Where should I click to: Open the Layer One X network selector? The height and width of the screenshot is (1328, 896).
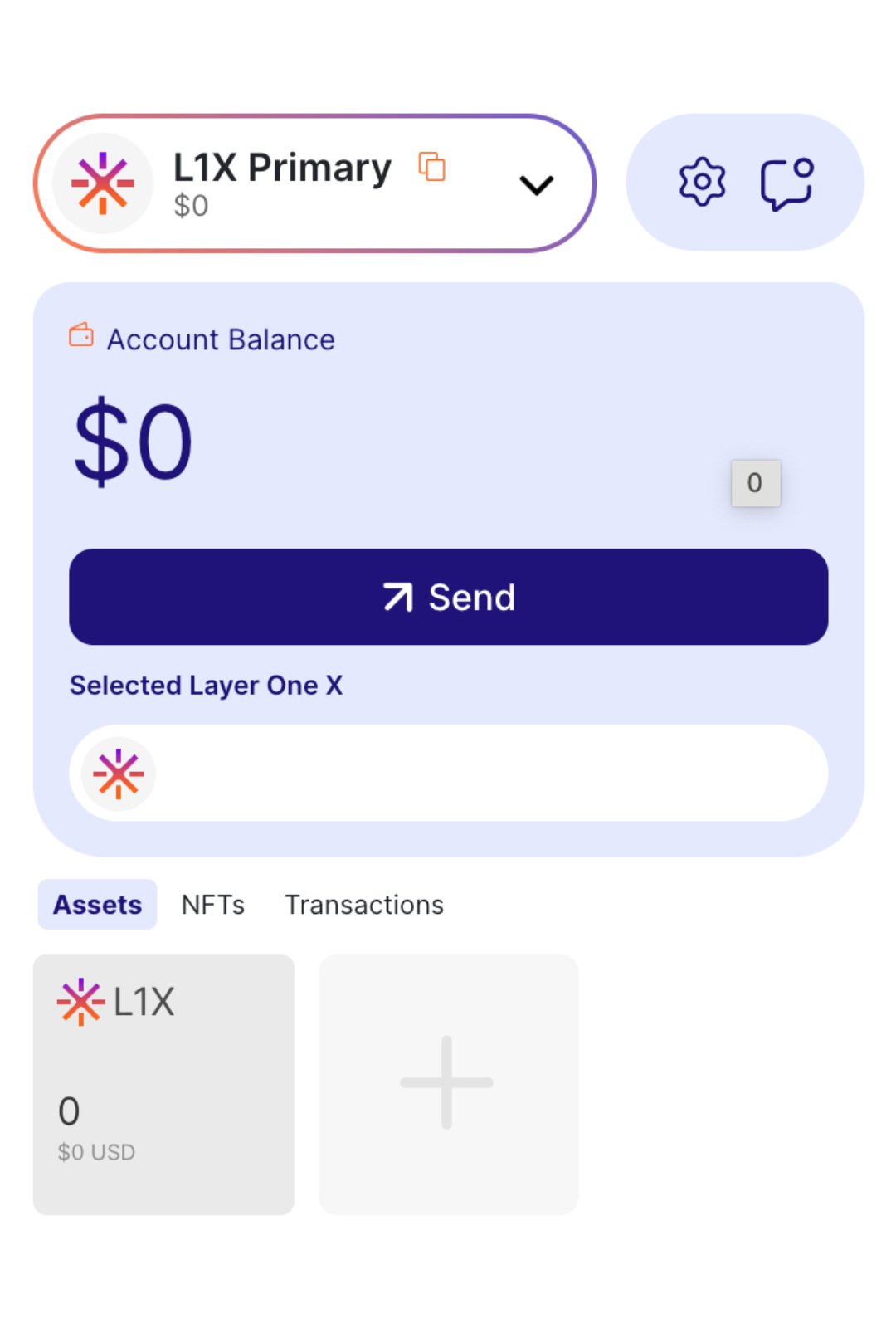448,773
